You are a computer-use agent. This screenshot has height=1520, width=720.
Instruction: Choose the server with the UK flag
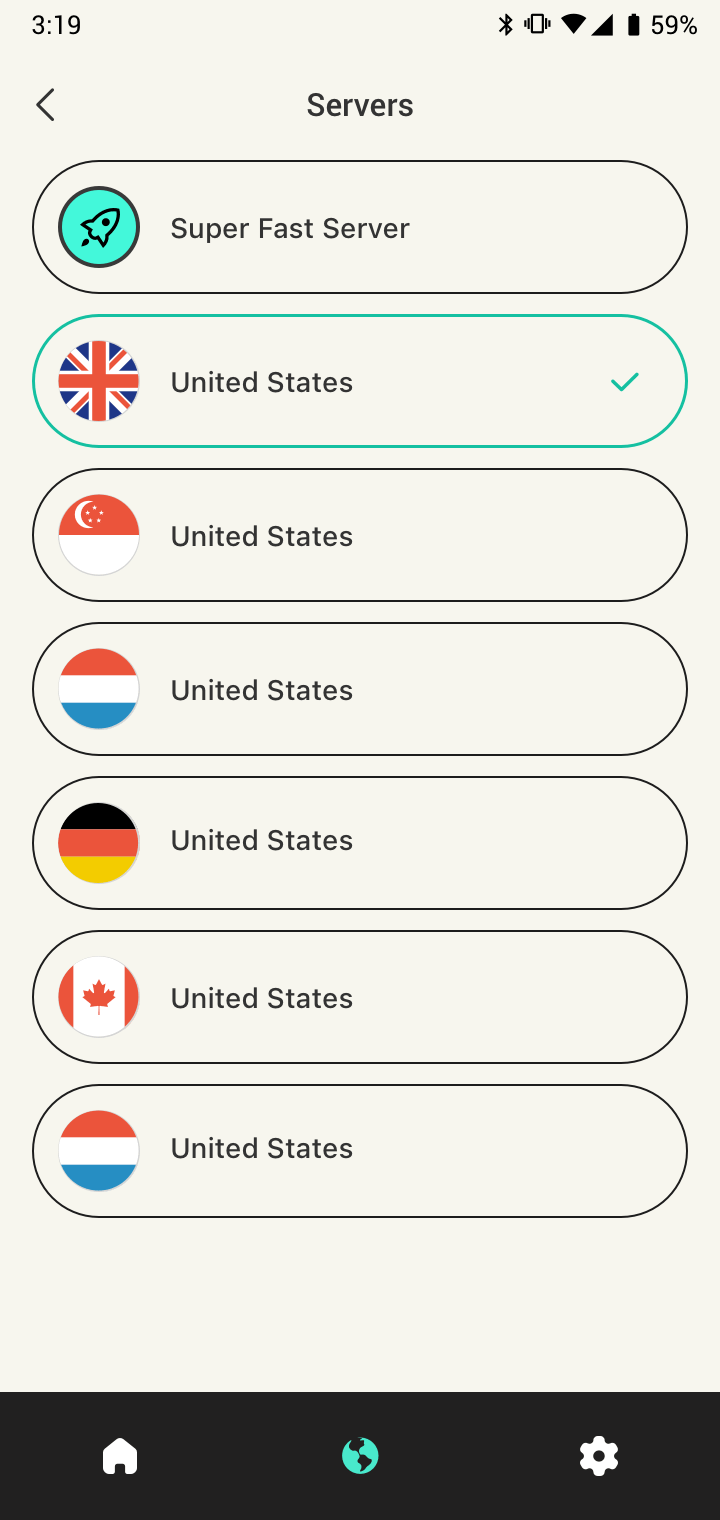point(360,381)
